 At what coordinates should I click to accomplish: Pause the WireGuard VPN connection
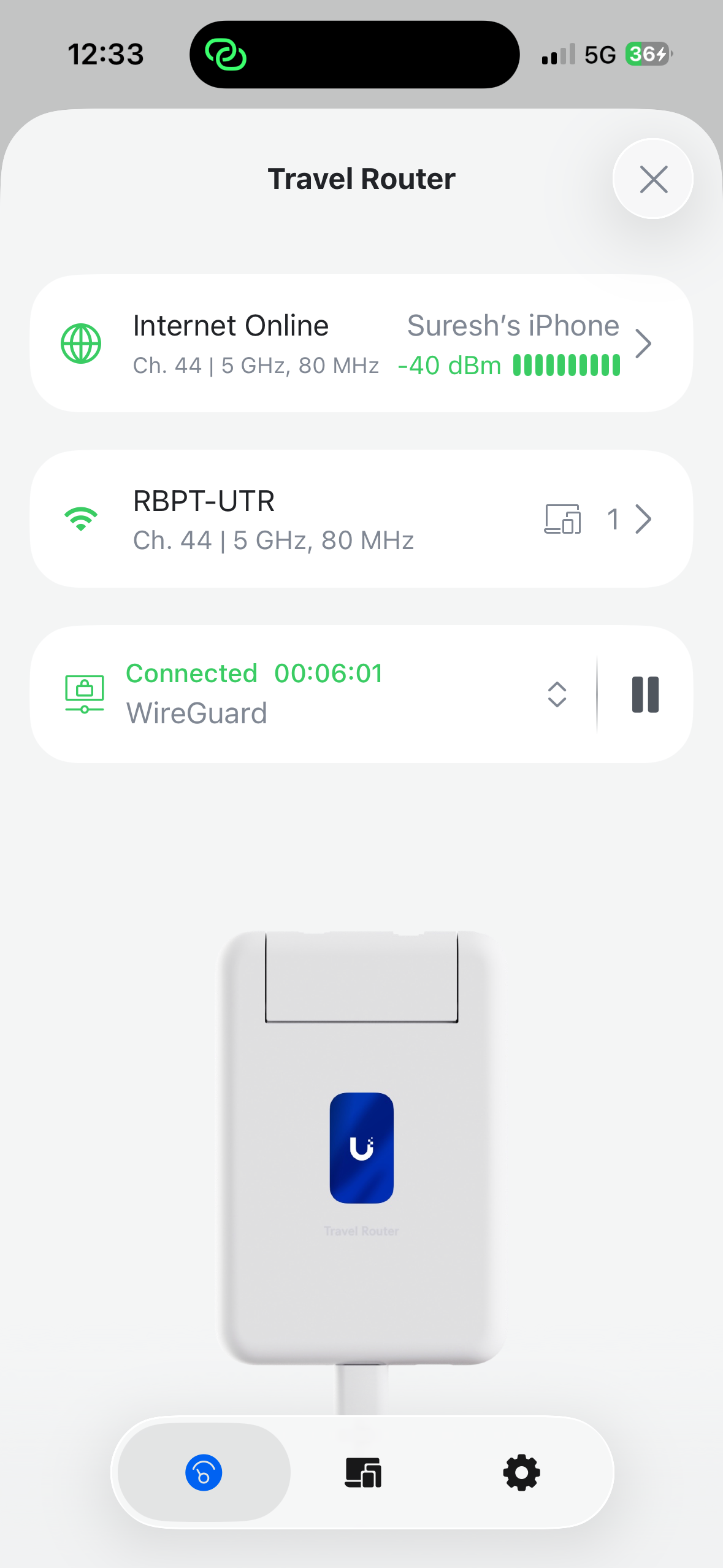pyautogui.click(x=645, y=694)
